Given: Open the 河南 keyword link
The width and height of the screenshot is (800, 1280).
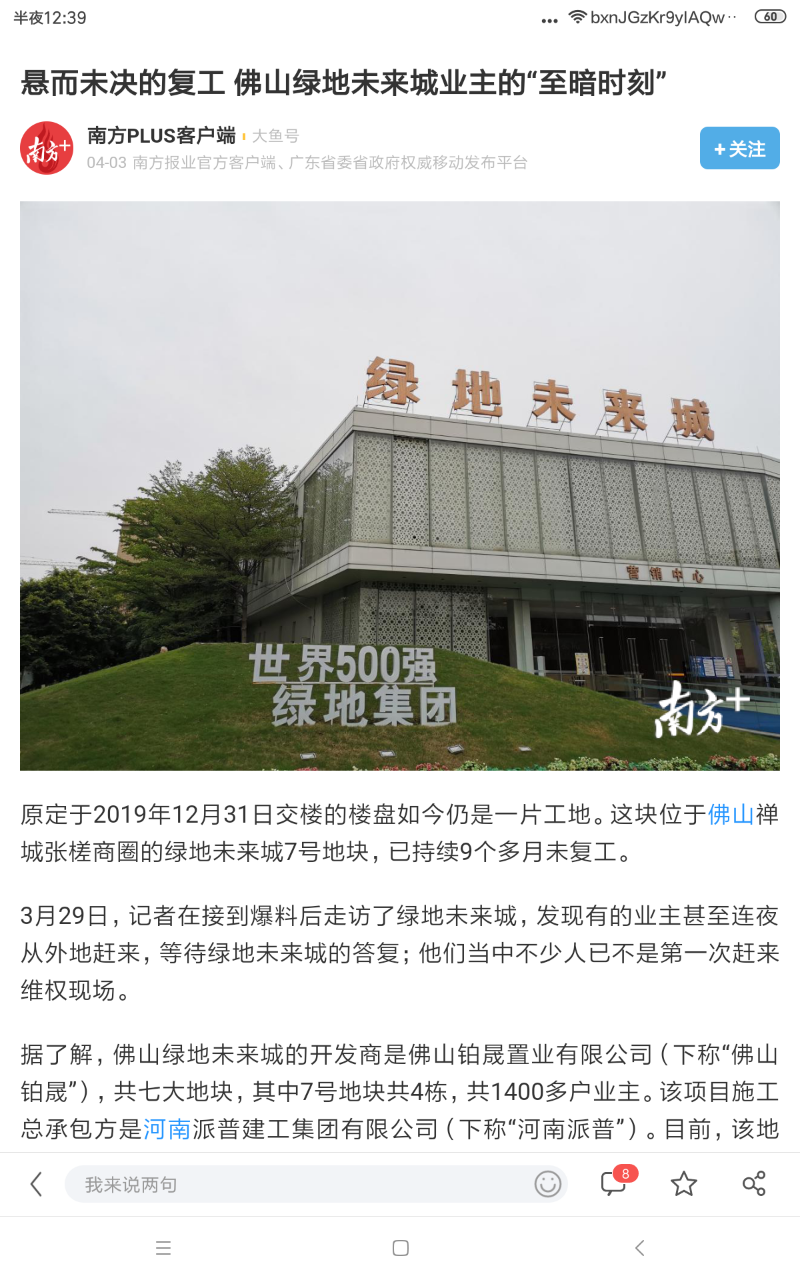Looking at the screenshot, I should pos(167,1129).
